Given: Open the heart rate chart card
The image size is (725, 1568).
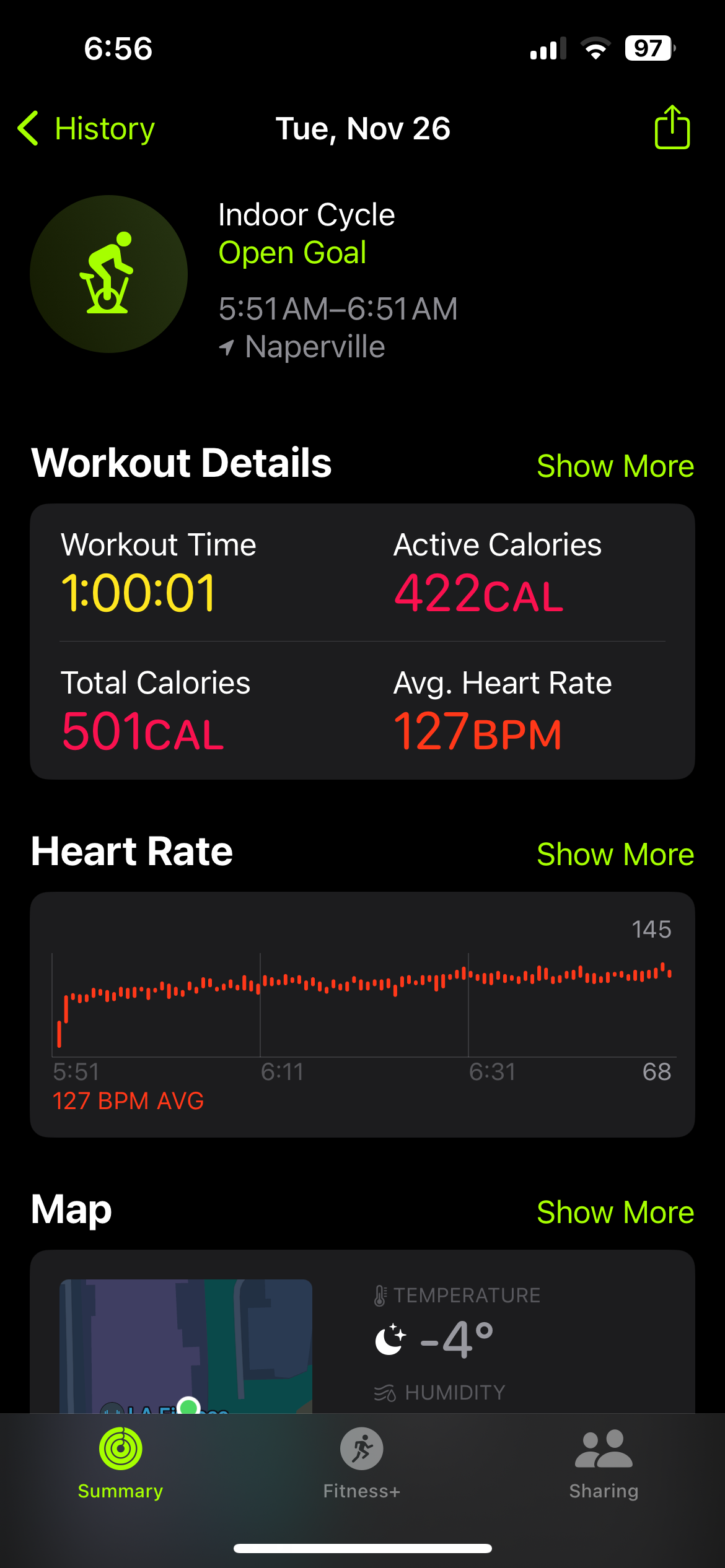Looking at the screenshot, I should coord(362,1014).
